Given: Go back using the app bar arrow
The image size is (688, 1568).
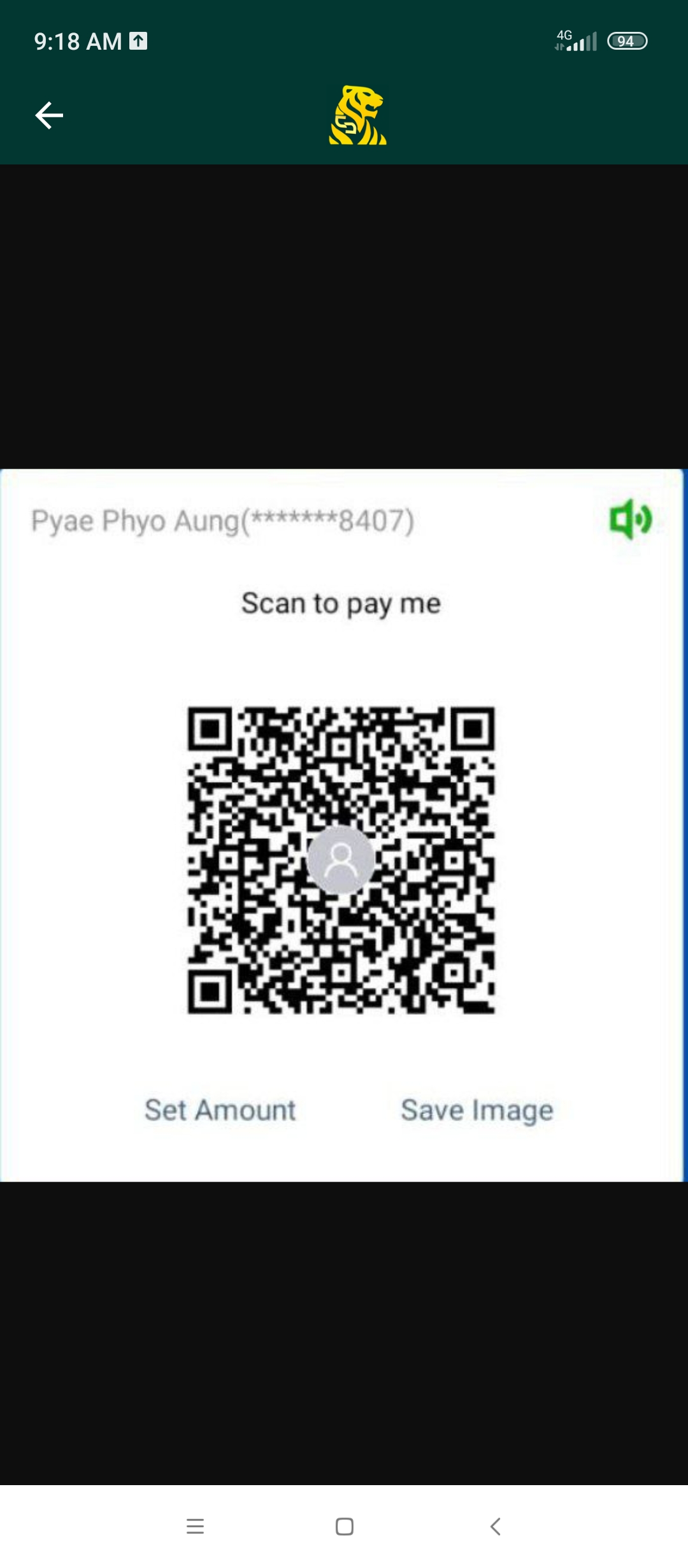Looking at the screenshot, I should (x=49, y=115).
